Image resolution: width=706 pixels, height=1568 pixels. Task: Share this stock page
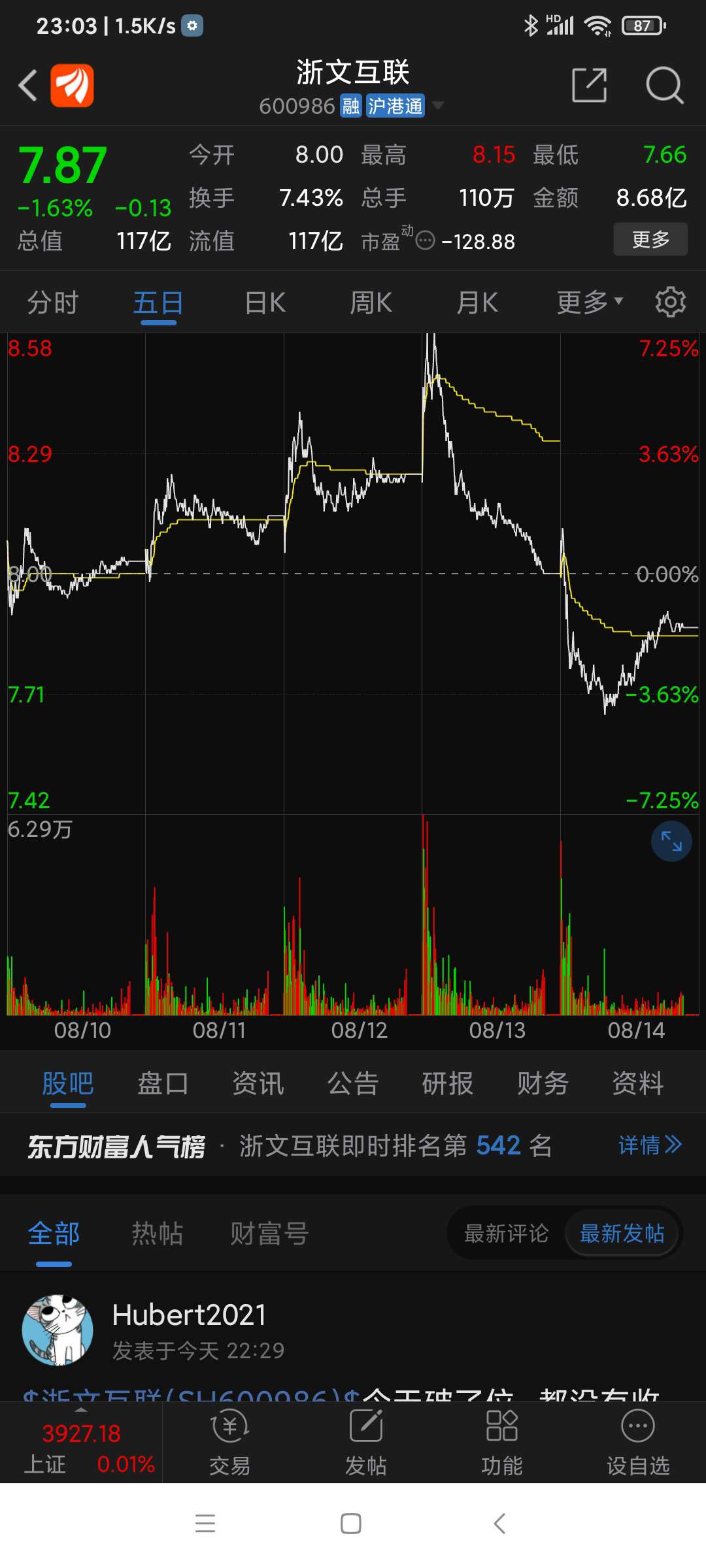tap(590, 85)
